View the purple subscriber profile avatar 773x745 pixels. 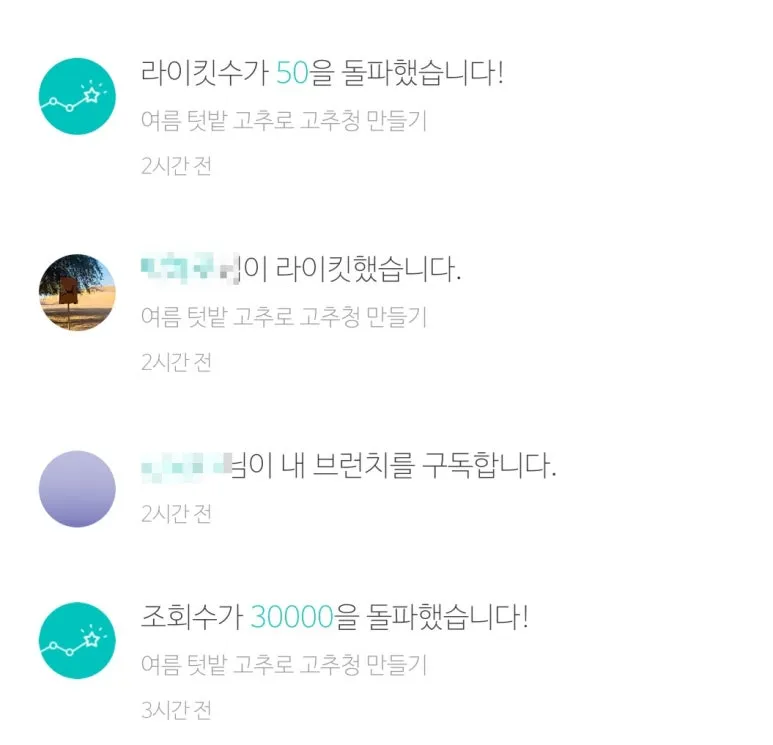pos(77,489)
